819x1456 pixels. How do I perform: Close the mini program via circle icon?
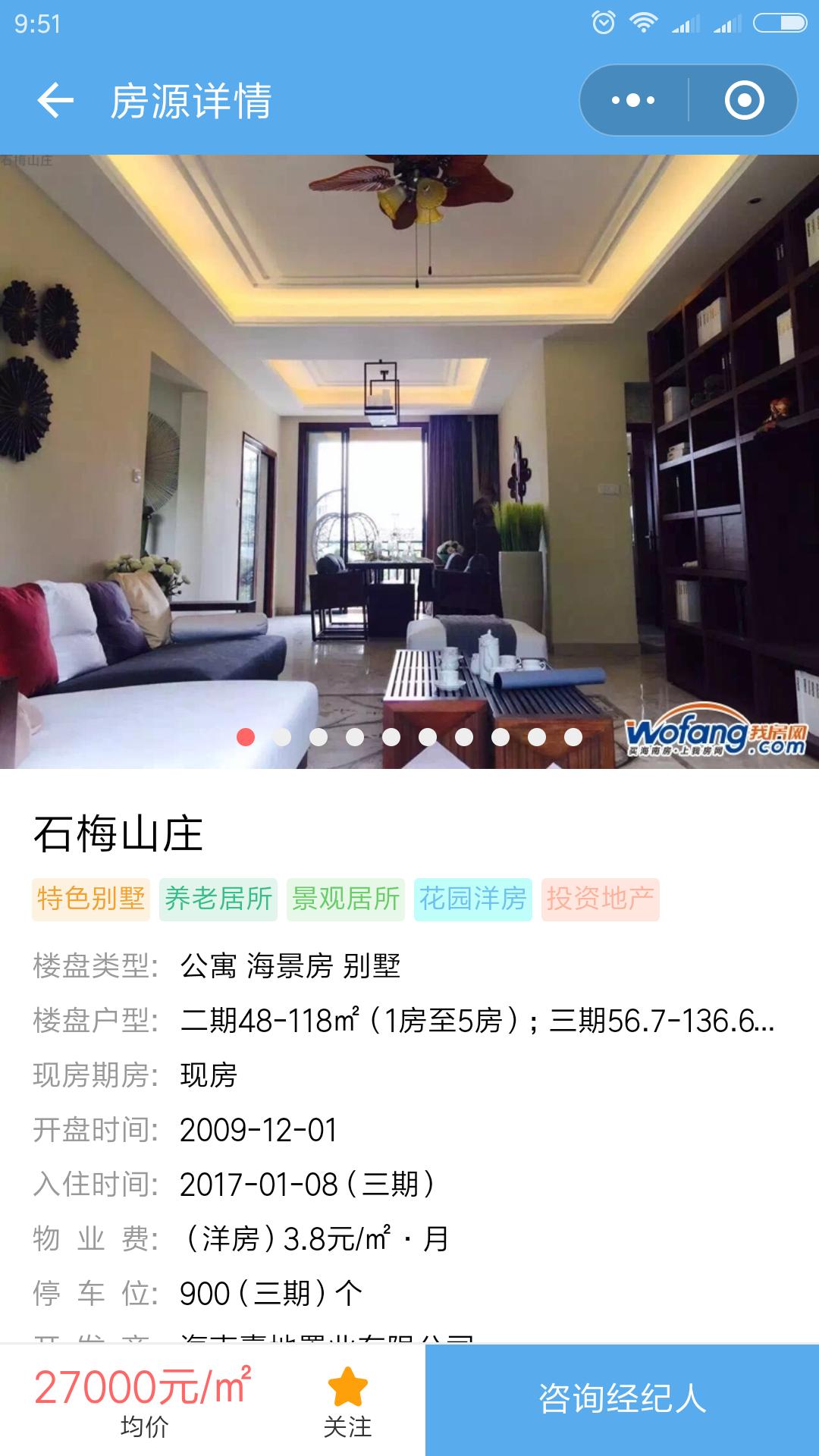coord(743,100)
